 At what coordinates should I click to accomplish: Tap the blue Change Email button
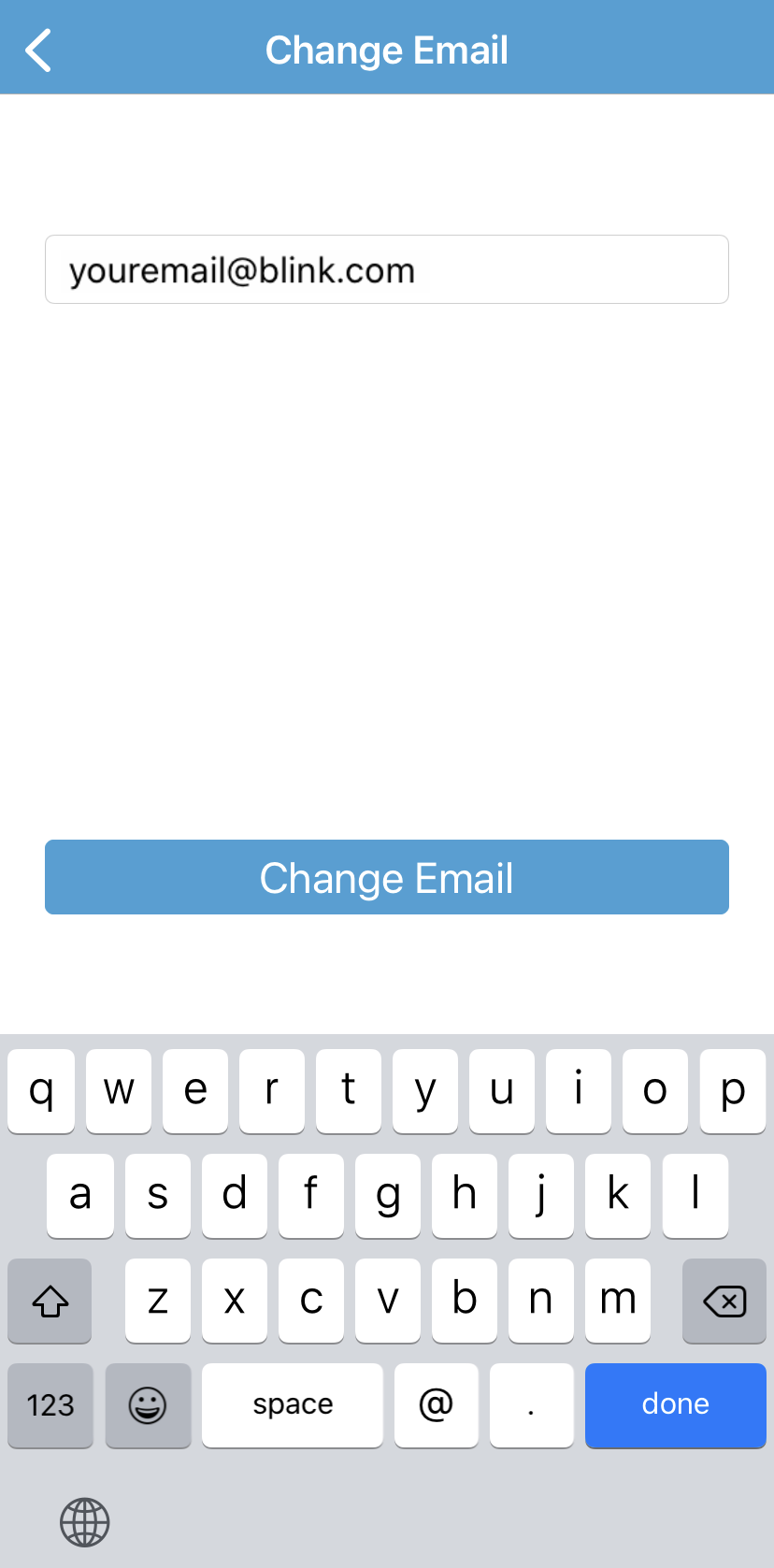click(x=387, y=877)
